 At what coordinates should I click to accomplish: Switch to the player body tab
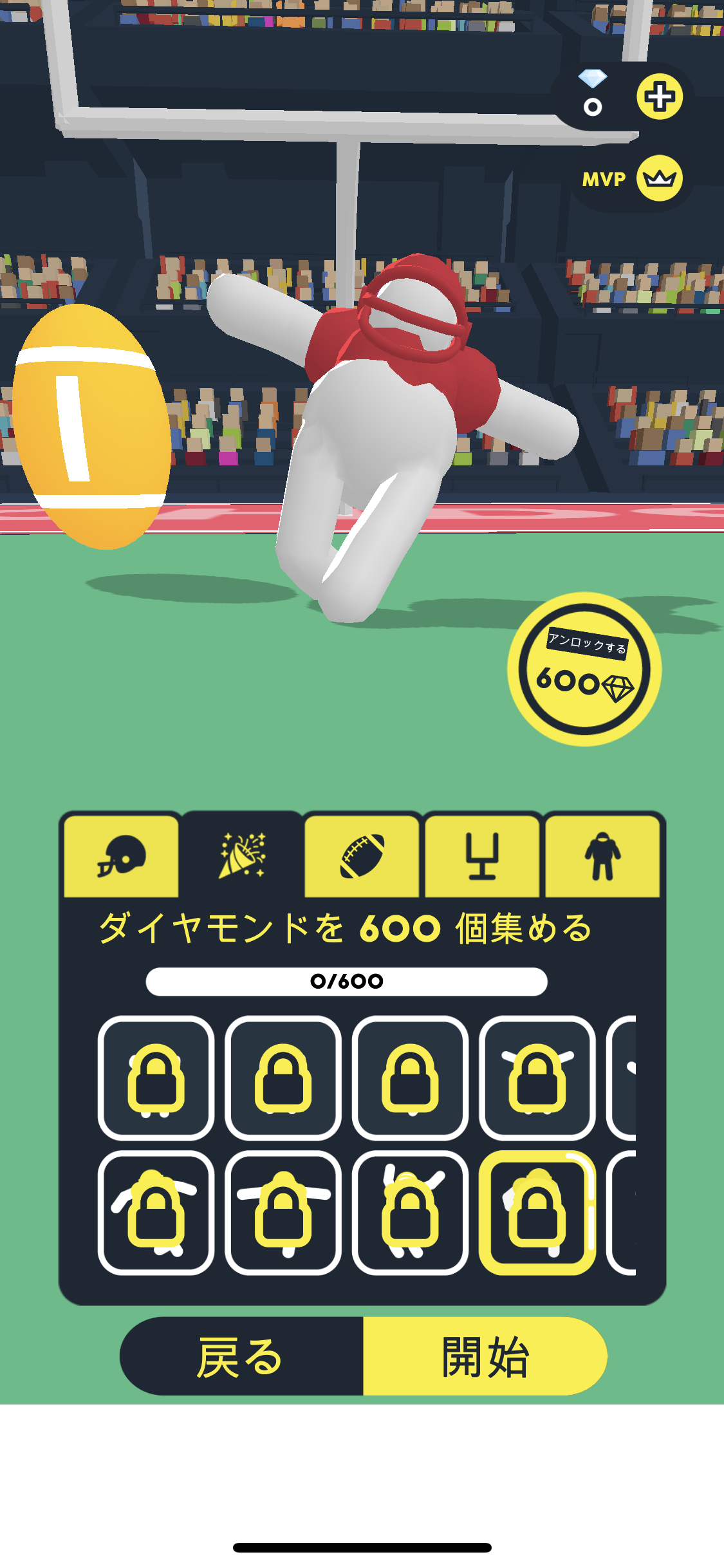click(x=602, y=856)
